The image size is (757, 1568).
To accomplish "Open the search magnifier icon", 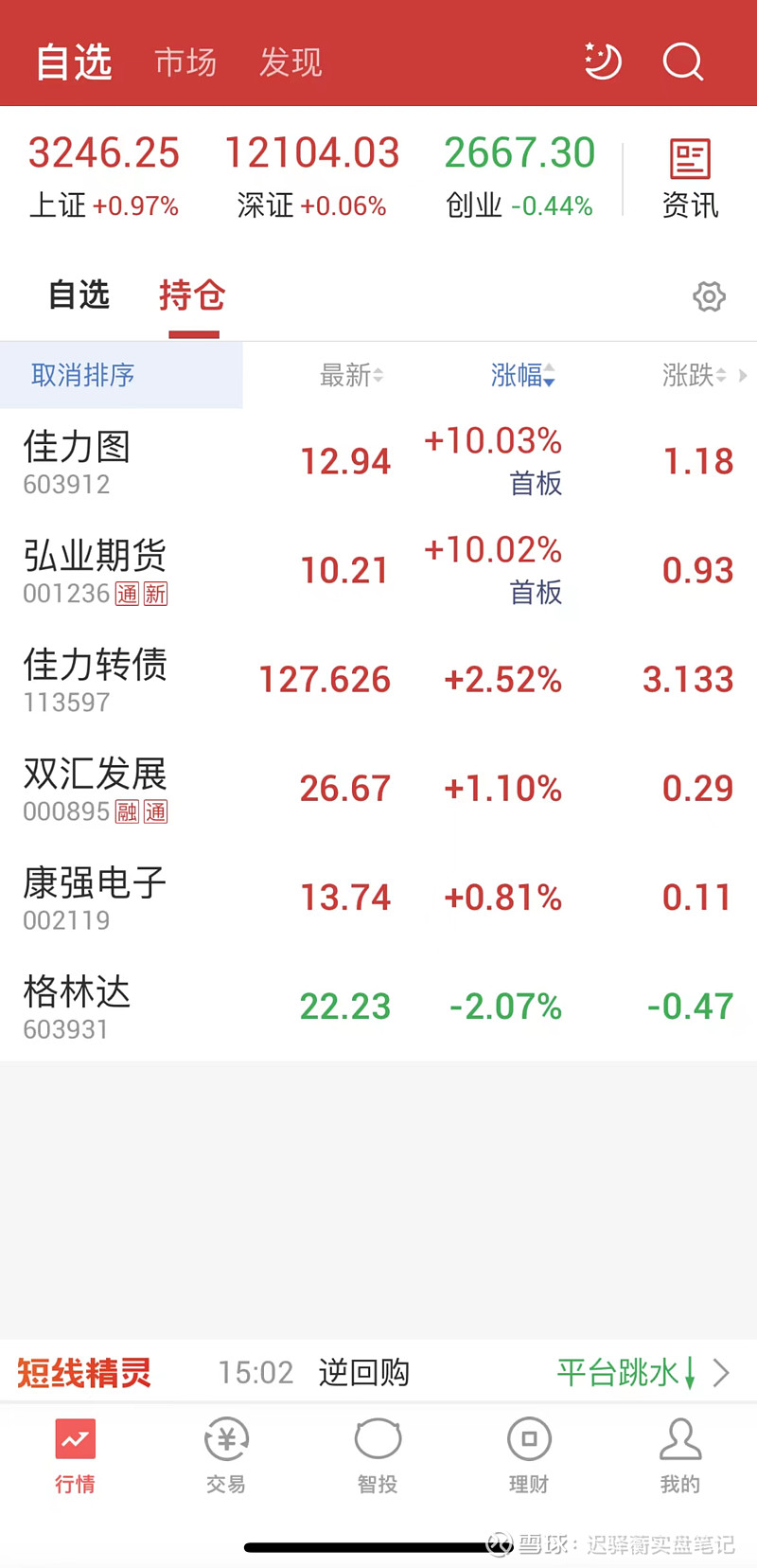I will [x=683, y=62].
